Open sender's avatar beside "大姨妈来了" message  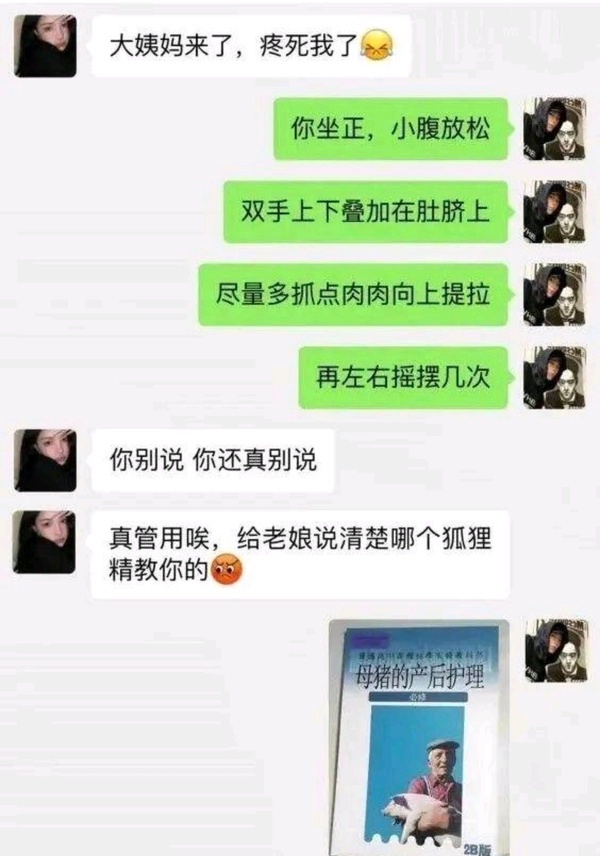(x=45, y=46)
